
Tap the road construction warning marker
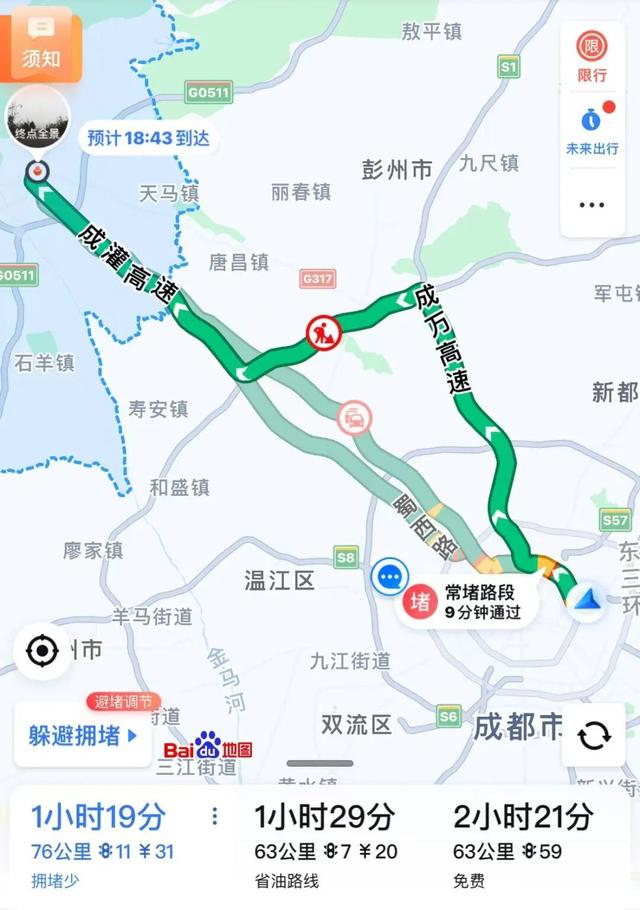[324, 331]
